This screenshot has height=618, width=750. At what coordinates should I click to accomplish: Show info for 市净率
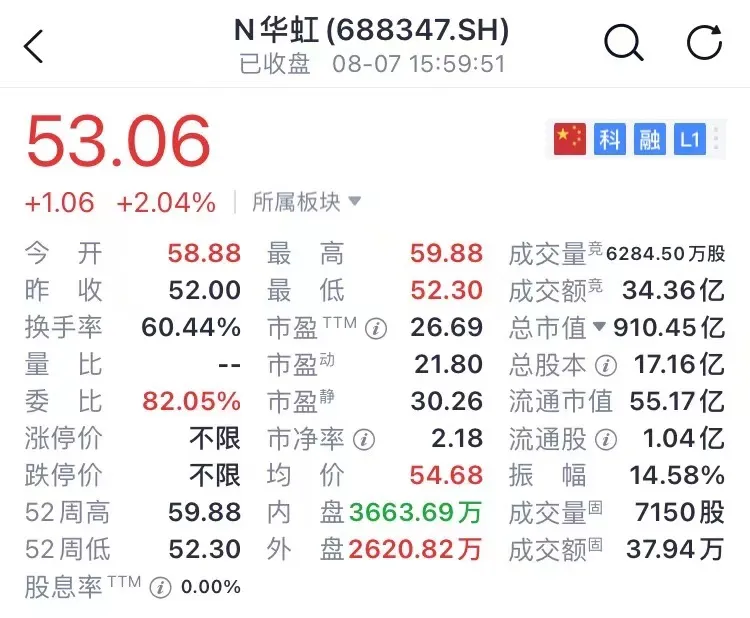pyautogui.click(x=364, y=439)
